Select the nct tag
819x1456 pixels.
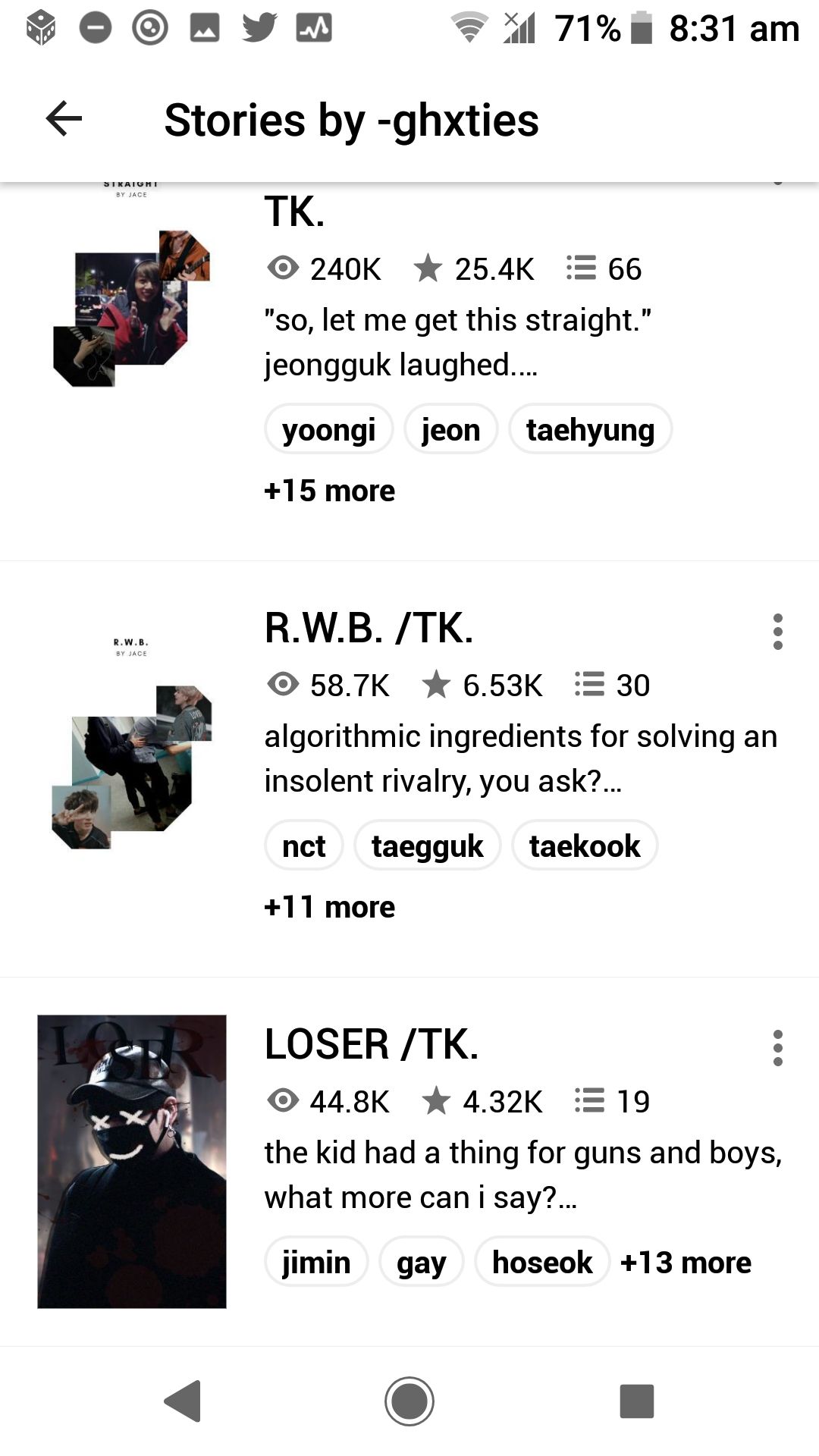tap(304, 846)
